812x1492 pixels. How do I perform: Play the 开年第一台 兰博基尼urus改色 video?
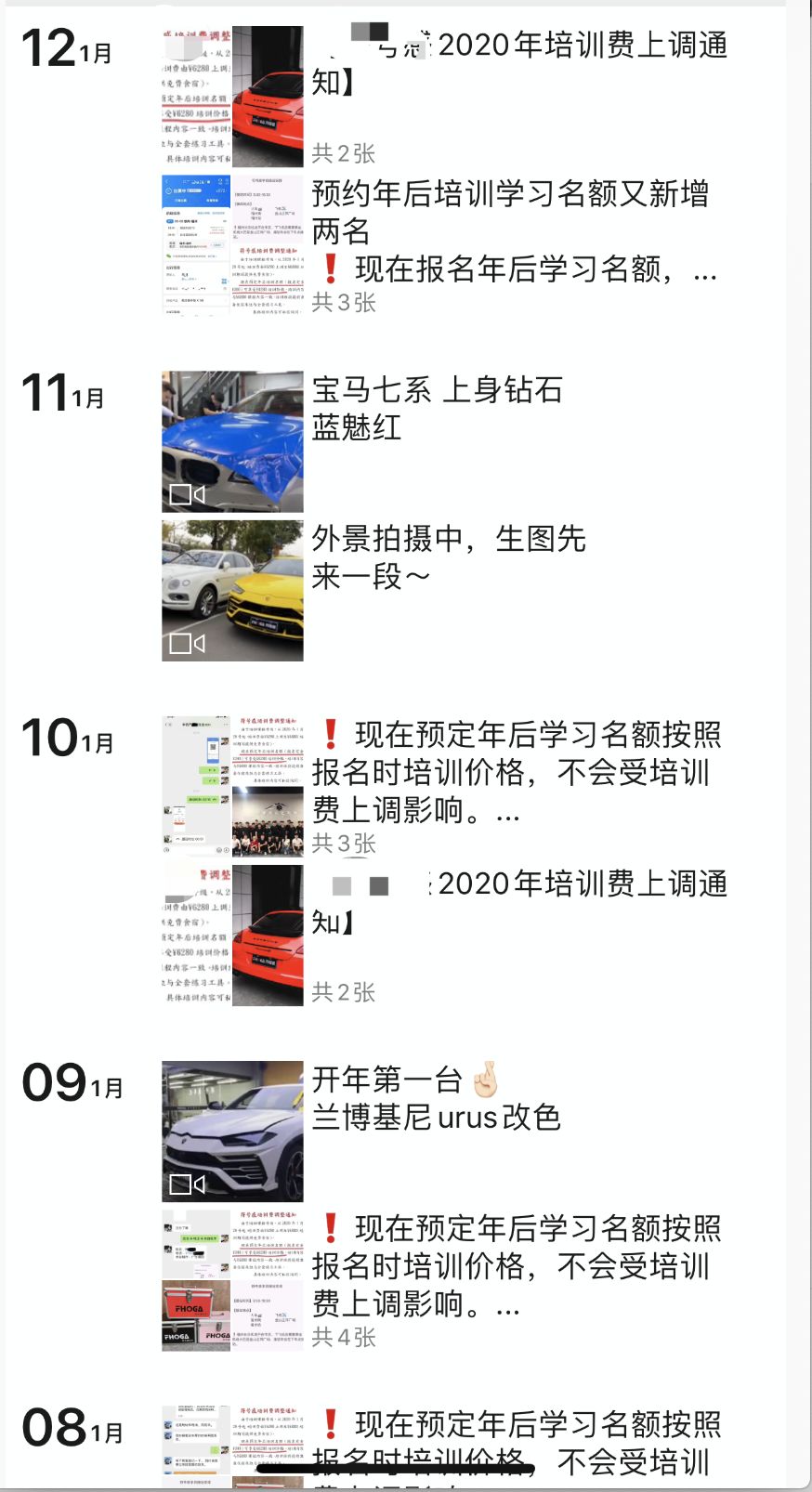point(232,1132)
